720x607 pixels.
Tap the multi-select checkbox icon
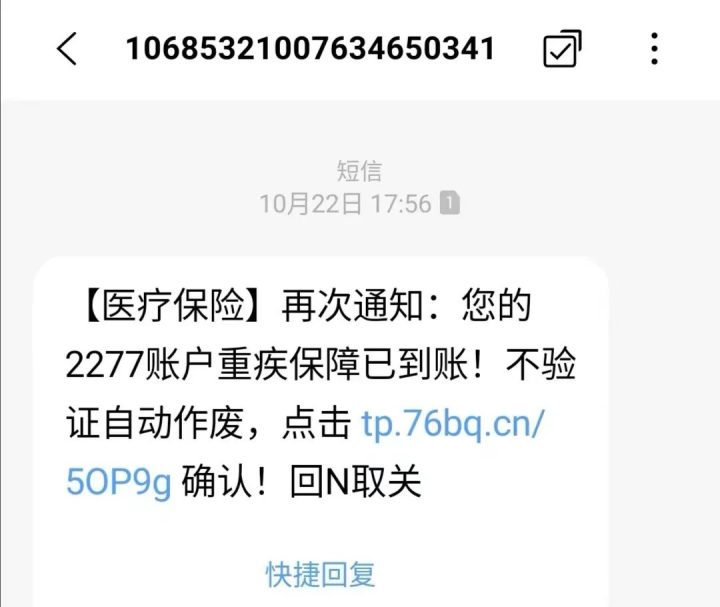pyautogui.click(x=562, y=48)
